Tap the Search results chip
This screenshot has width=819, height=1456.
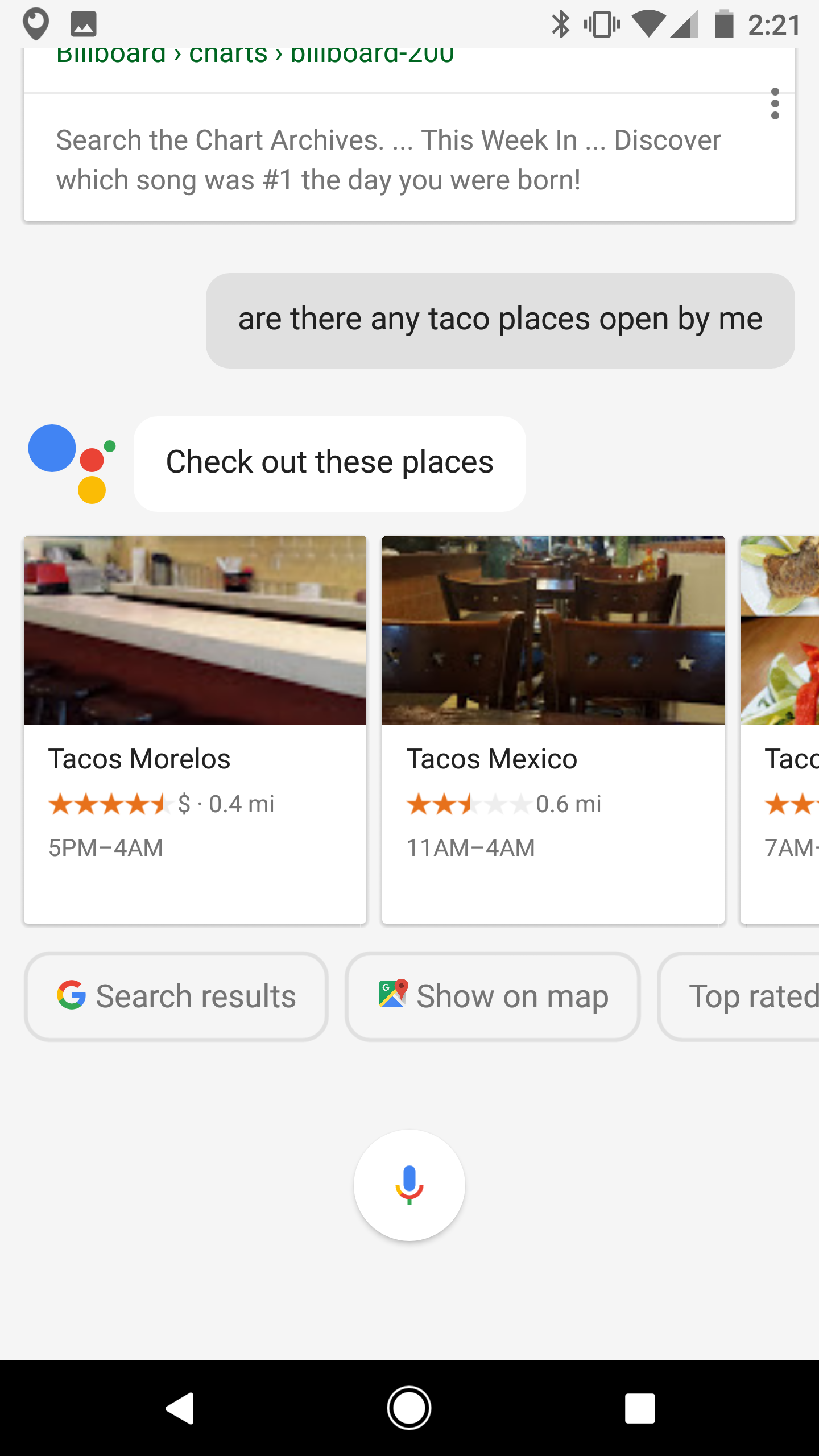coord(176,996)
